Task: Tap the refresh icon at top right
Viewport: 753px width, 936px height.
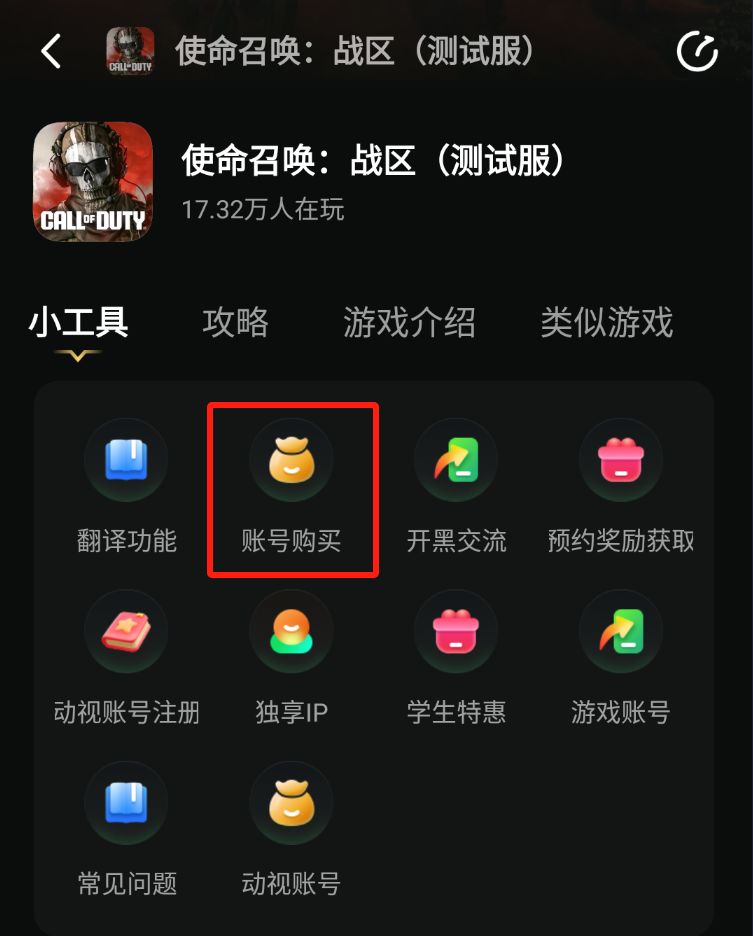Action: click(x=697, y=48)
